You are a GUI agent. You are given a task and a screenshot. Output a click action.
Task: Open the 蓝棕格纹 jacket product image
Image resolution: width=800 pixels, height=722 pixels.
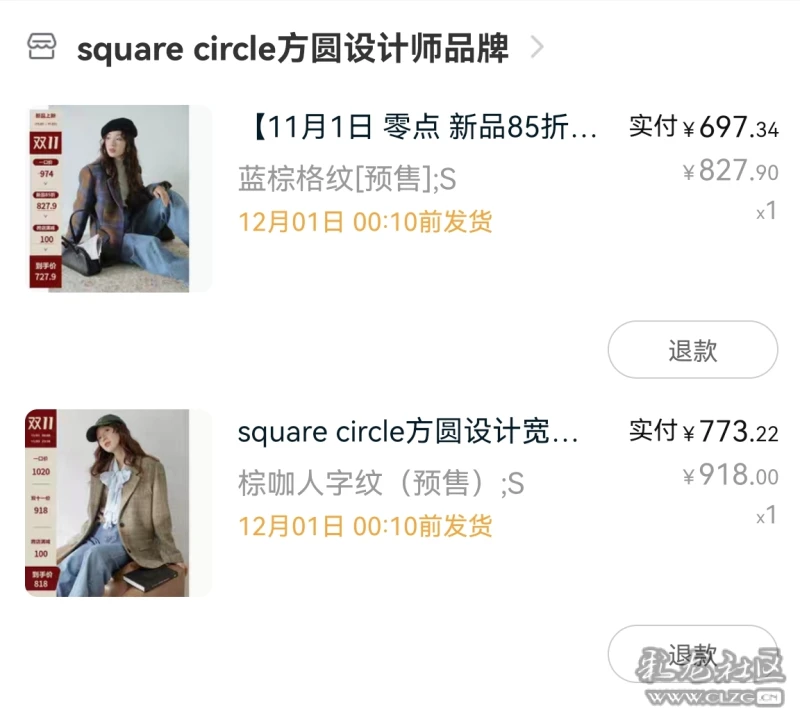[x=118, y=198]
